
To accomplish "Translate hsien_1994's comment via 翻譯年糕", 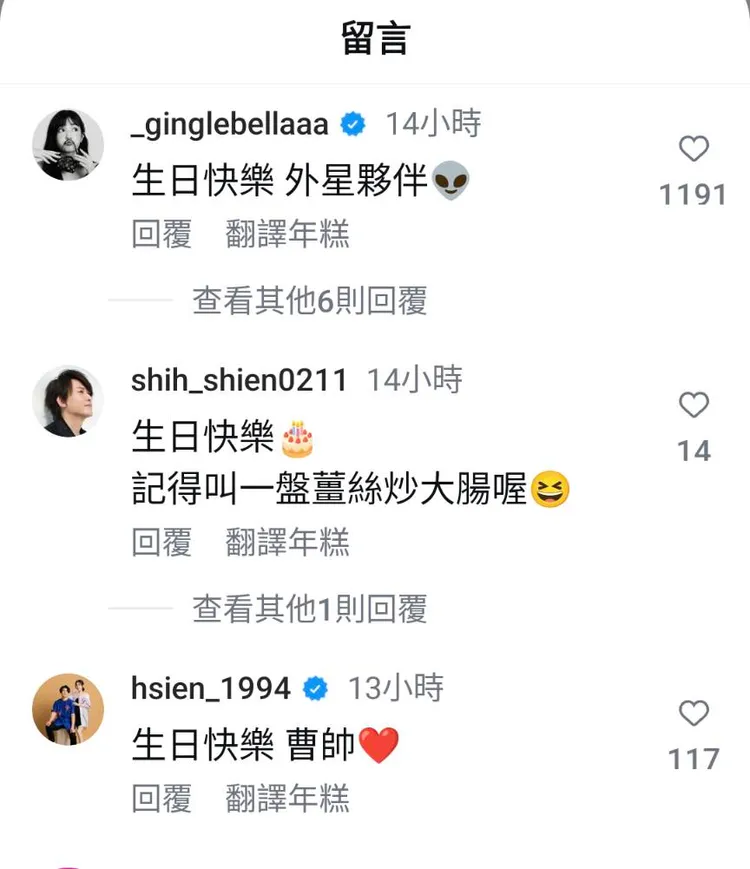I will click(x=288, y=799).
